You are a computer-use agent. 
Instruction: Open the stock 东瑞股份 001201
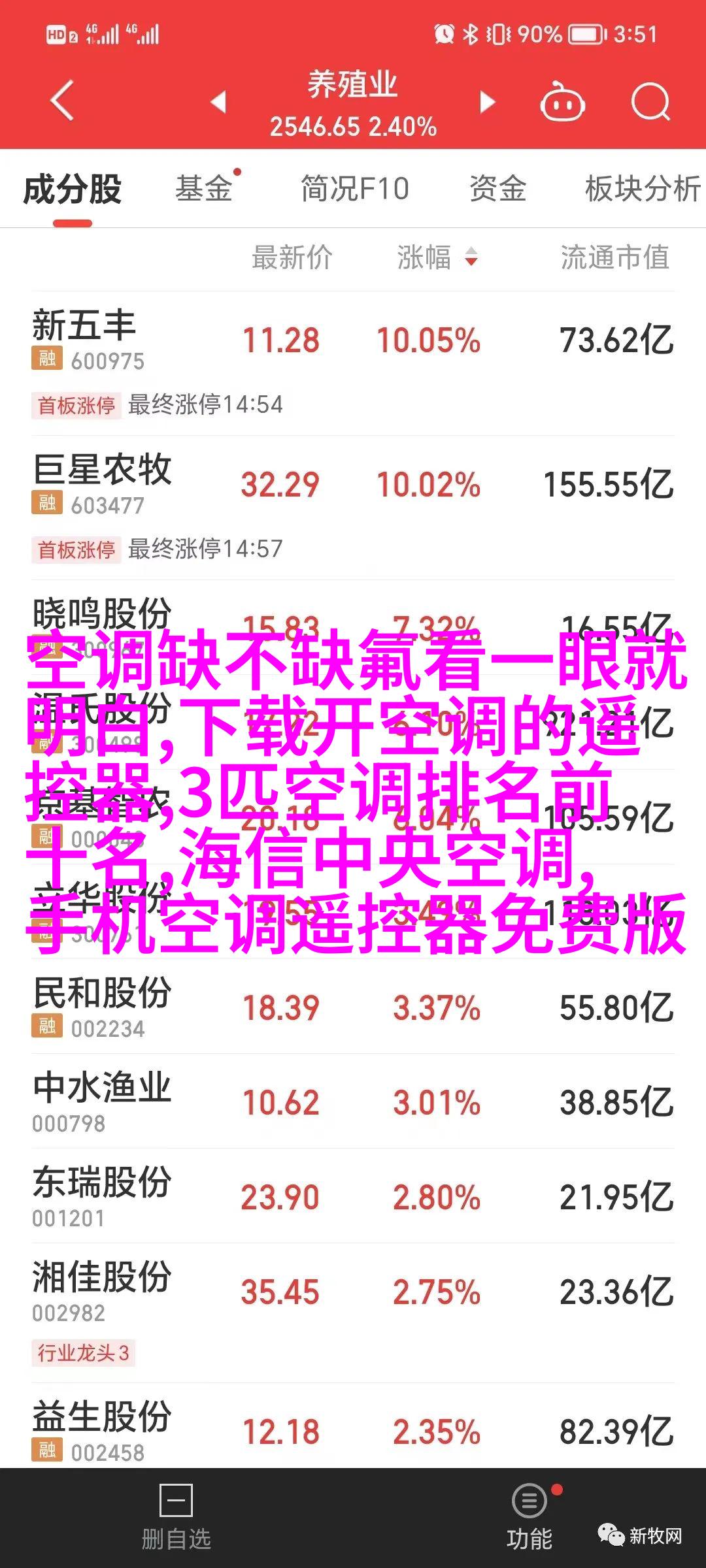353,1196
